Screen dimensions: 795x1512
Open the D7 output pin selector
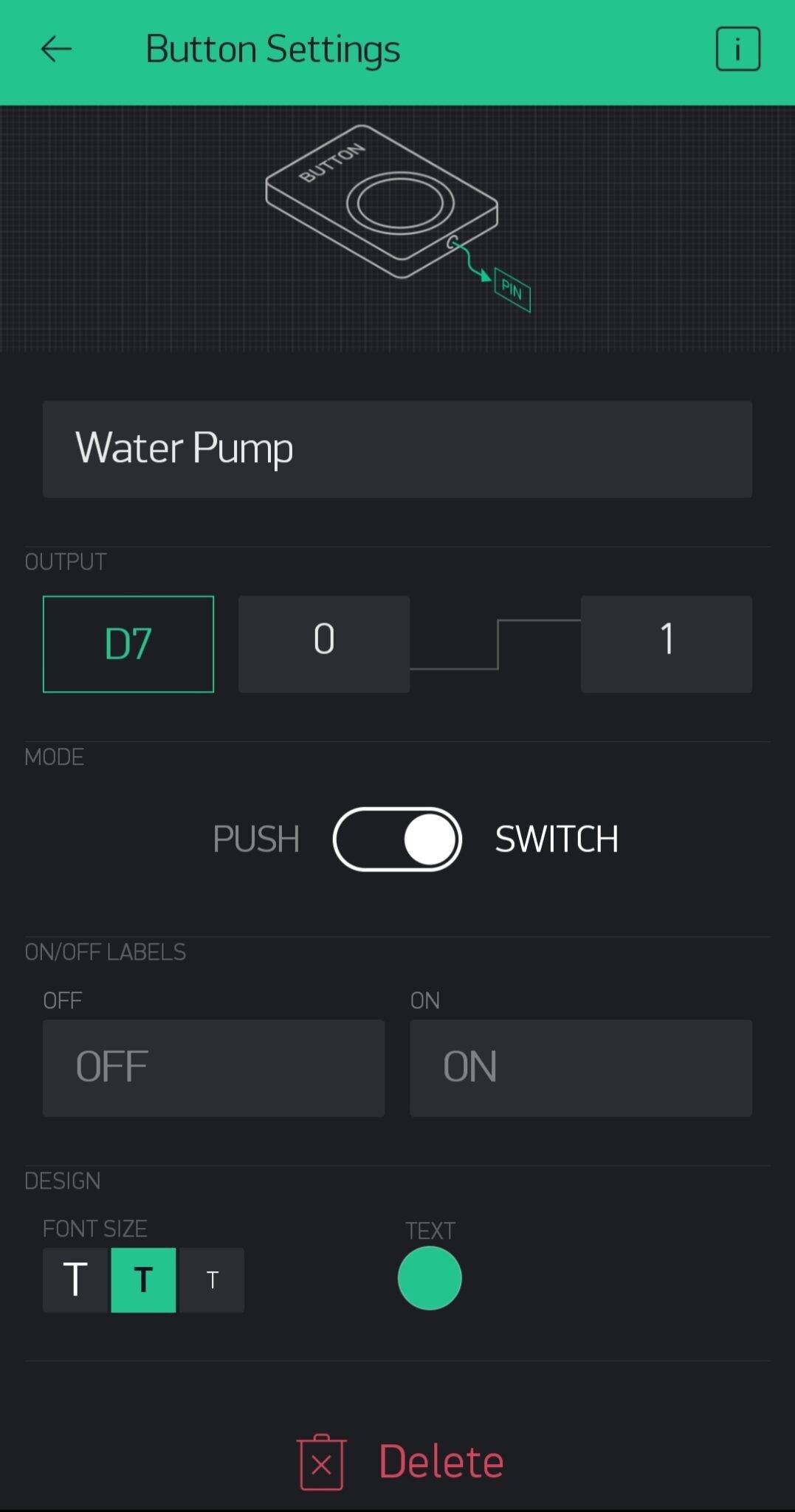pos(128,643)
